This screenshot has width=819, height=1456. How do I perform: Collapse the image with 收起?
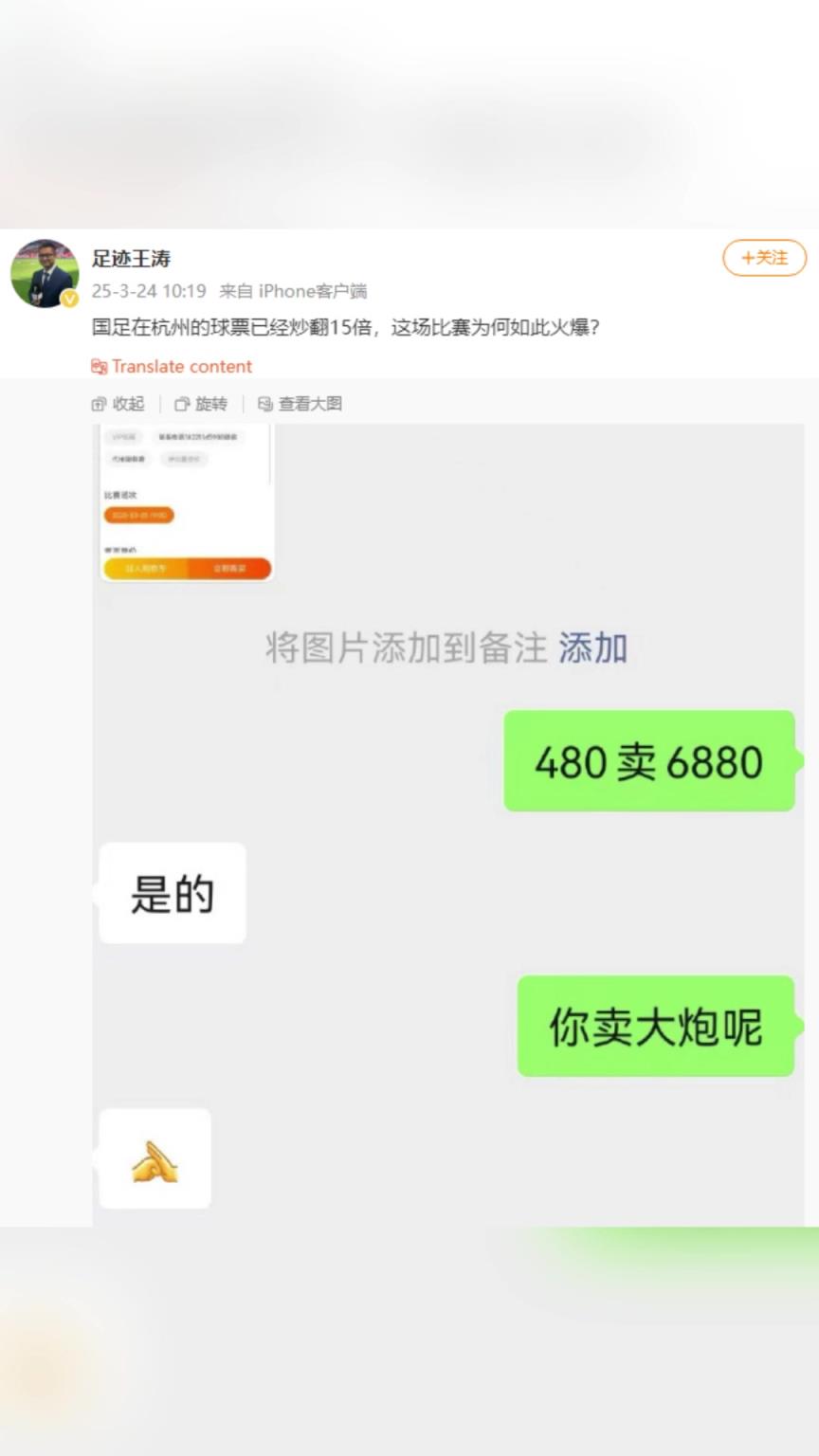(x=118, y=404)
